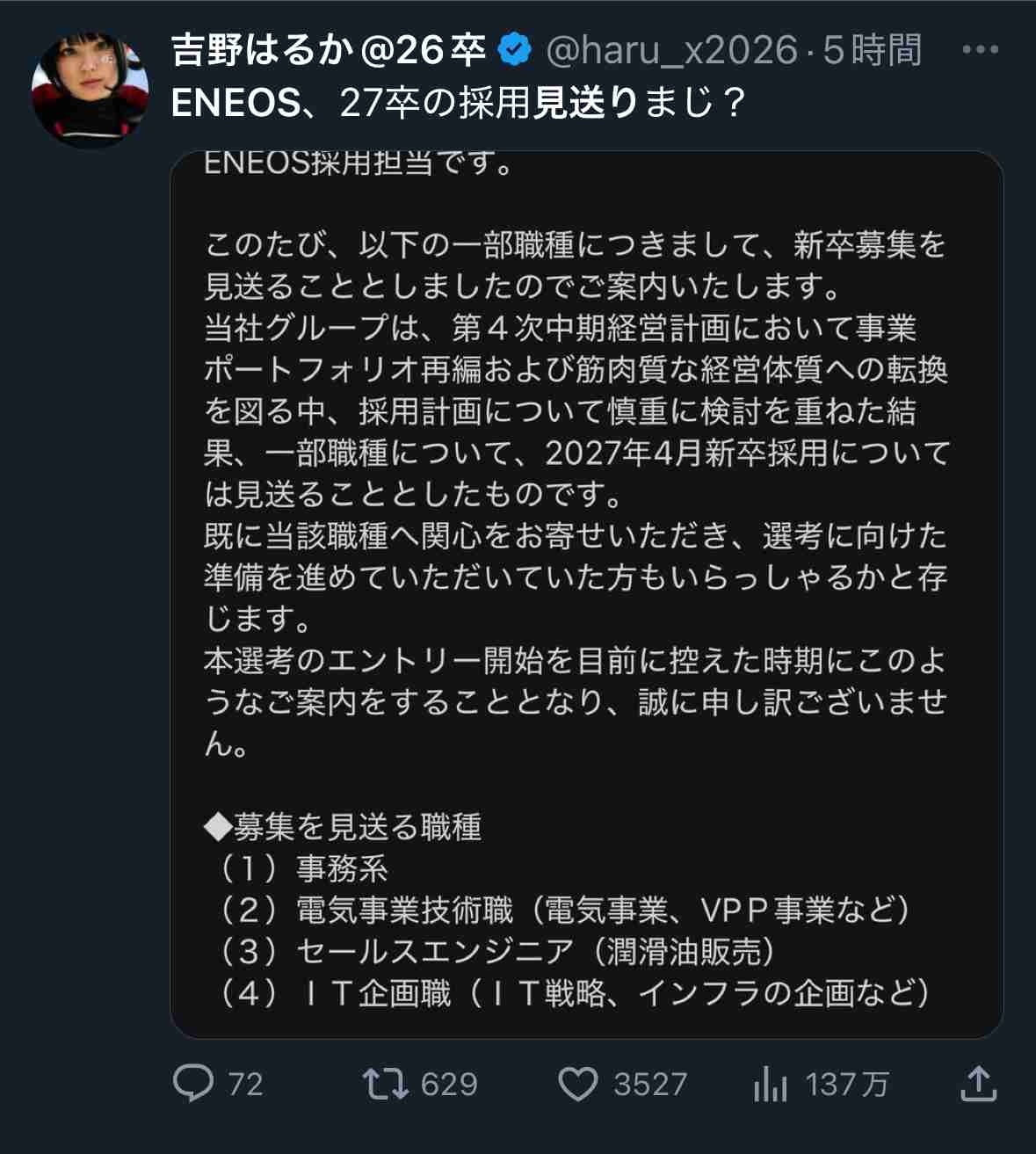This screenshot has height=1154, width=1036.
Task: Reply to the ENEOS recruitment tweet
Action: [x=193, y=1084]
